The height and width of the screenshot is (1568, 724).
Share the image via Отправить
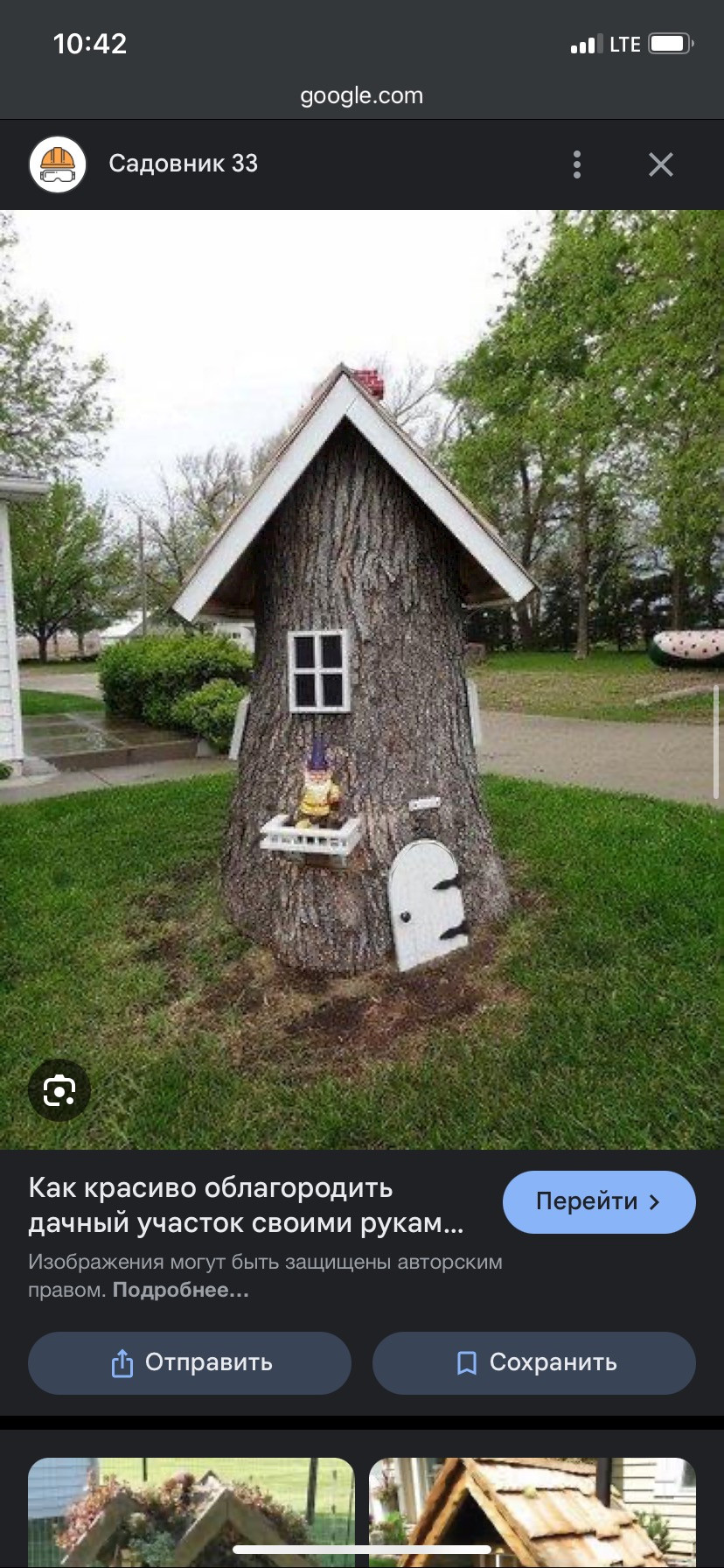coord(190,1362)
